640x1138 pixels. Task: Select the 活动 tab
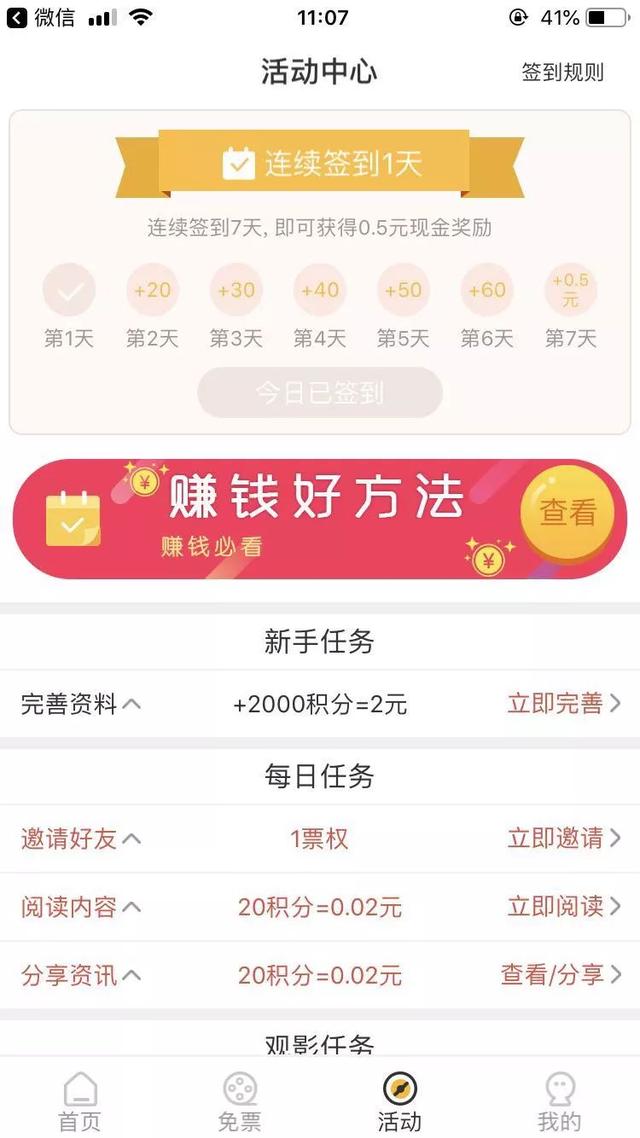click(399, 1100)
